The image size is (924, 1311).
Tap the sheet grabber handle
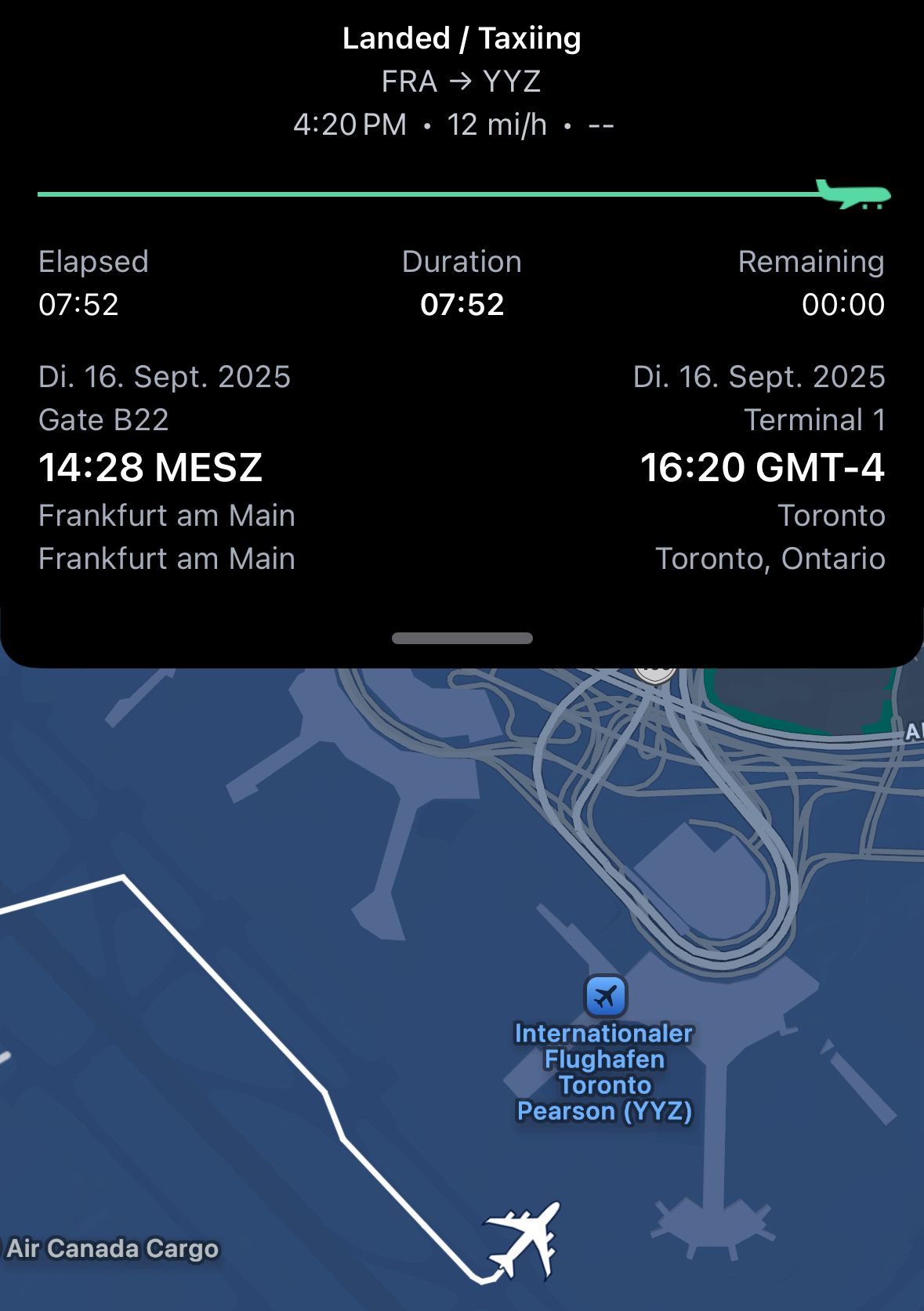tap(462, 638)
